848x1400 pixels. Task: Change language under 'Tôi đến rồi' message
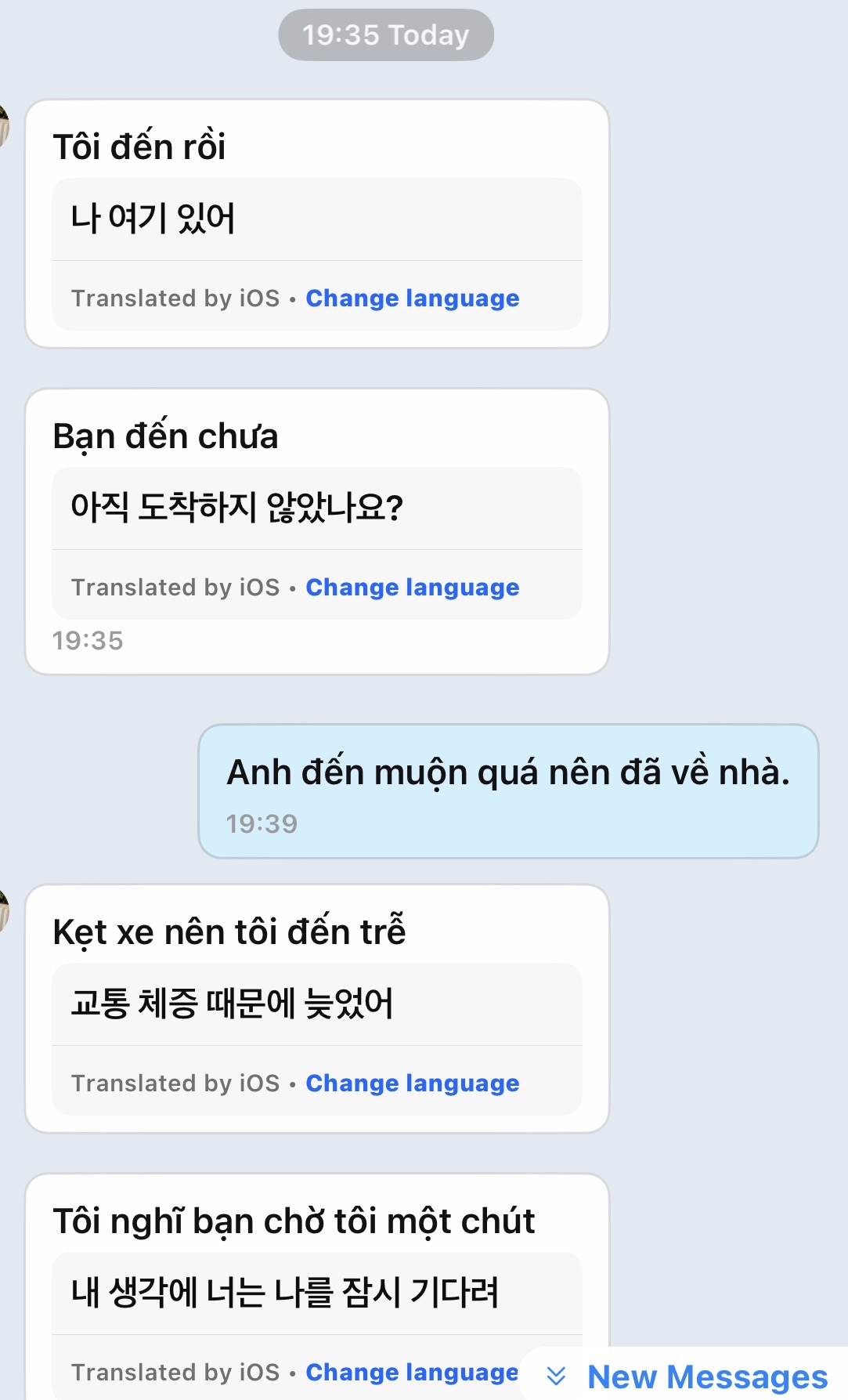click(412, 298)
